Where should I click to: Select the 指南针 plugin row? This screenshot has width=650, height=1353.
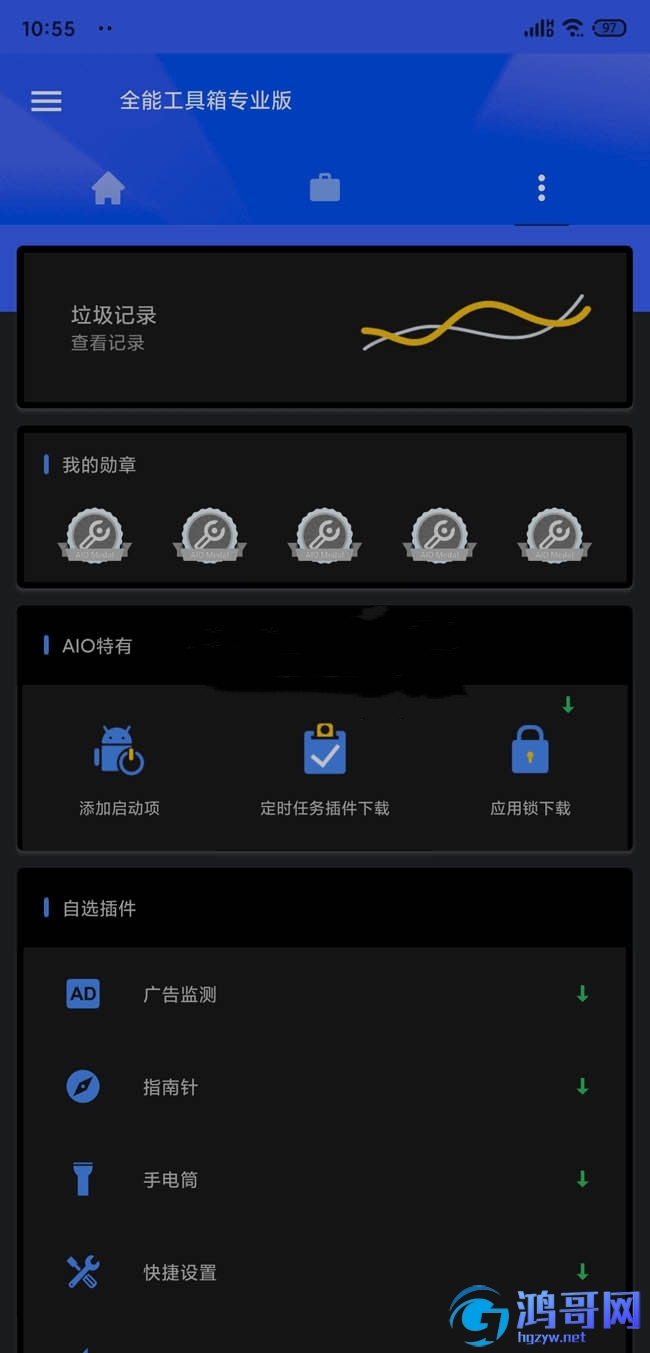pos(324,1087)
